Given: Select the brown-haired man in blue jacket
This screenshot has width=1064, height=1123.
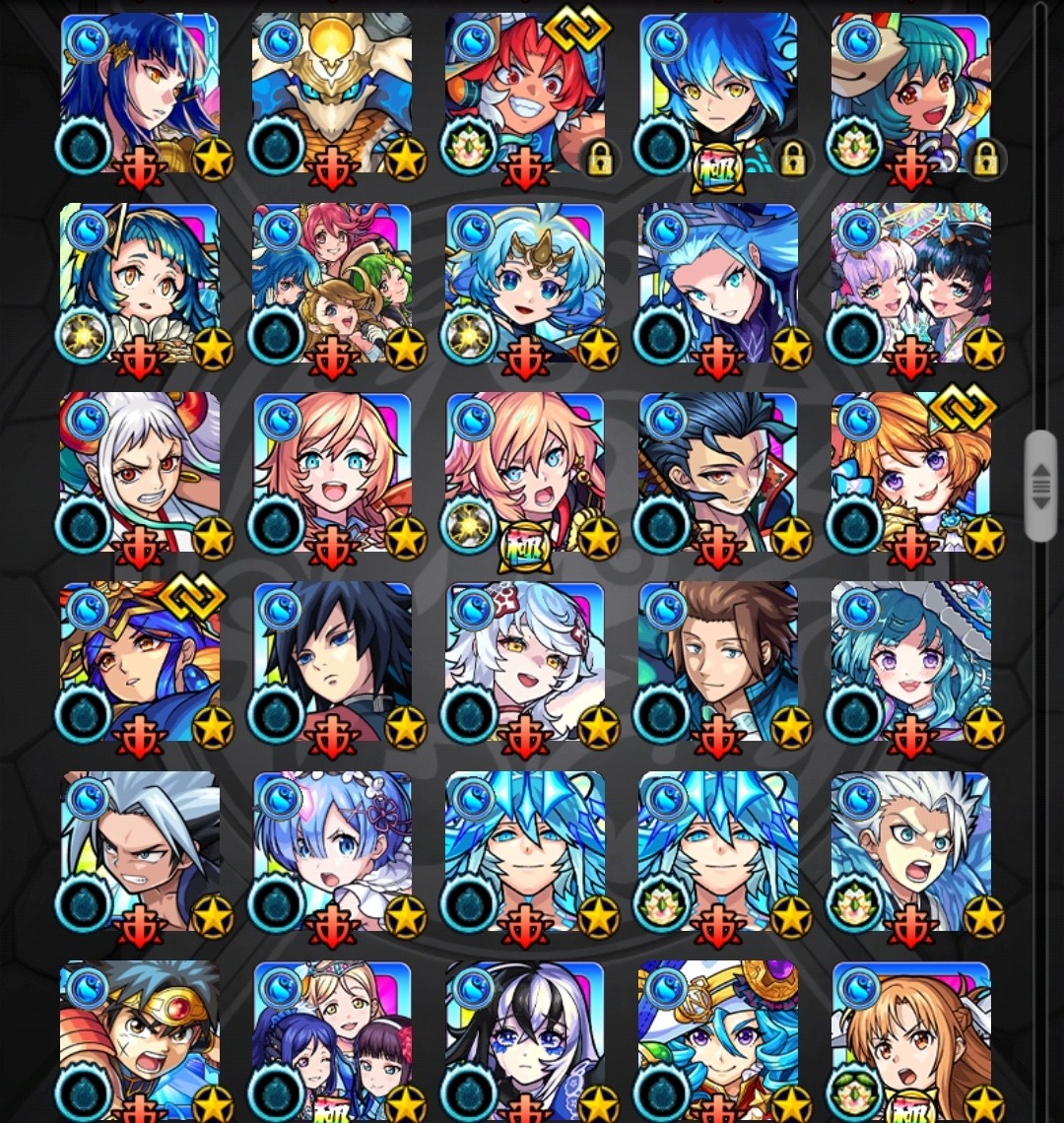Looking at the screenshot, I should click(717, 662).
